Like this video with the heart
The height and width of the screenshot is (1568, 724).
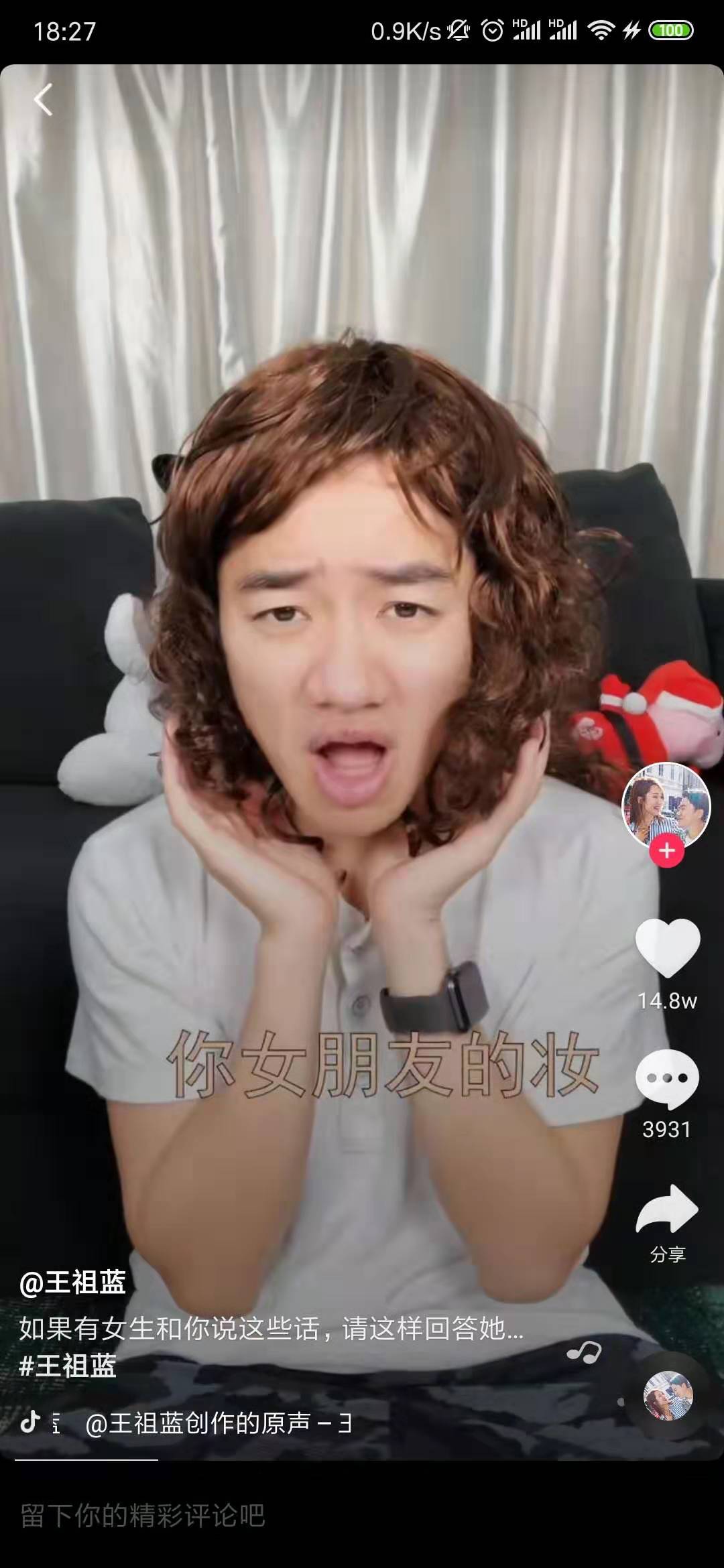click(668, 948)
